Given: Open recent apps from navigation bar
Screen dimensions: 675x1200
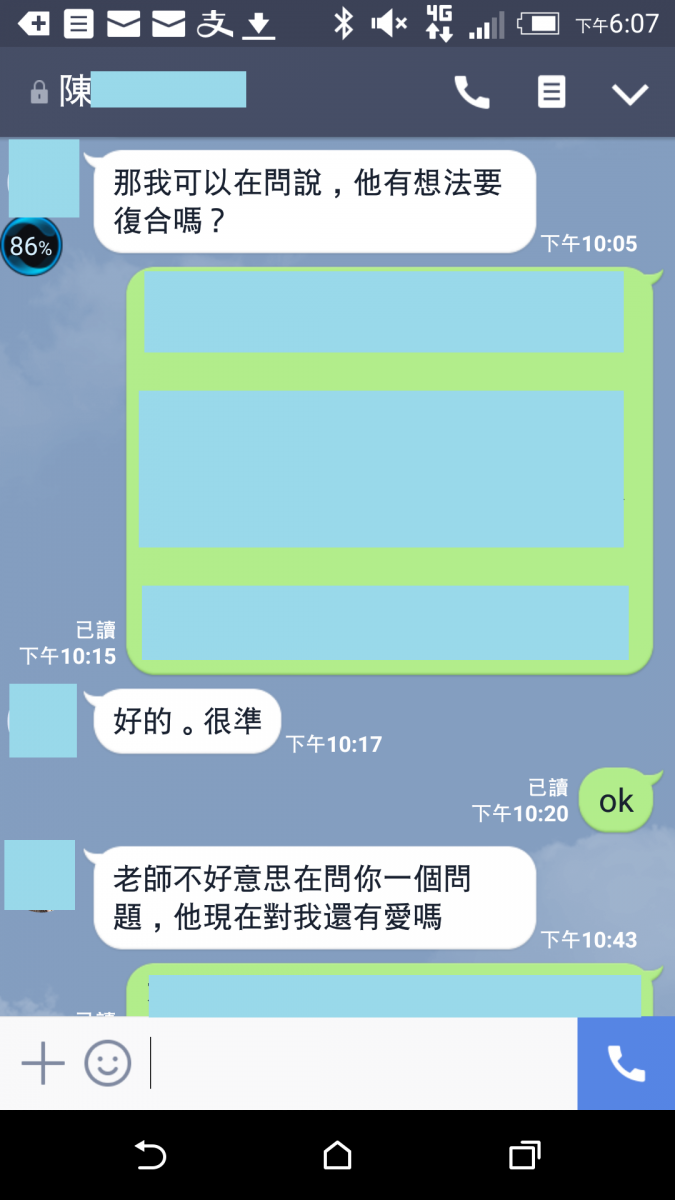Looking at the screenshot, I should point(524,1156).
